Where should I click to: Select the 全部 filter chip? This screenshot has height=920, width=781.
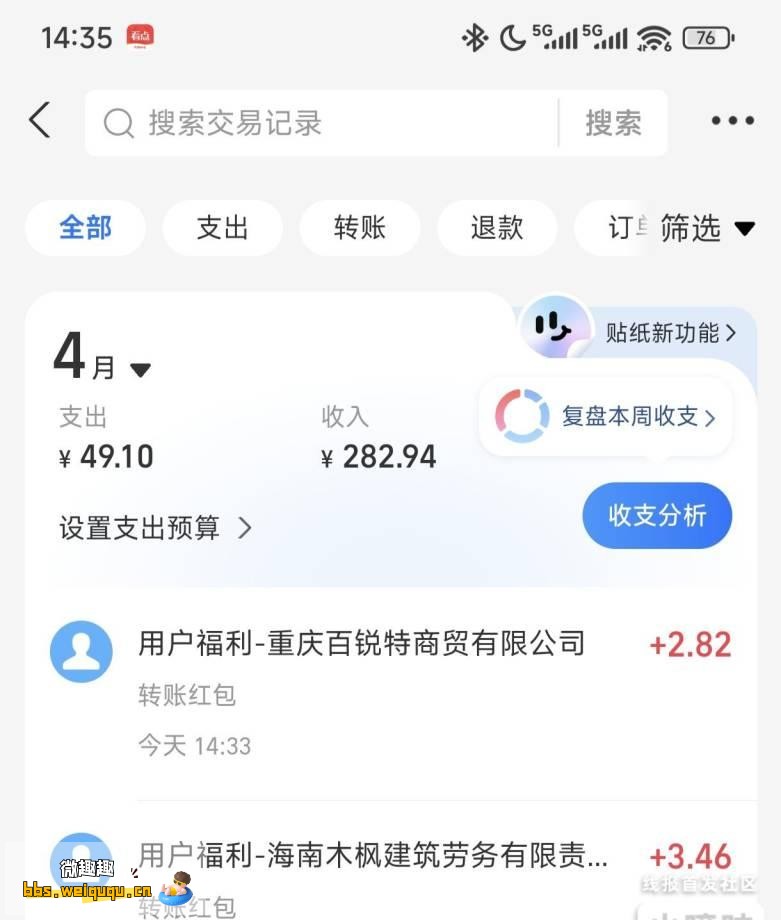pos(85,228)
